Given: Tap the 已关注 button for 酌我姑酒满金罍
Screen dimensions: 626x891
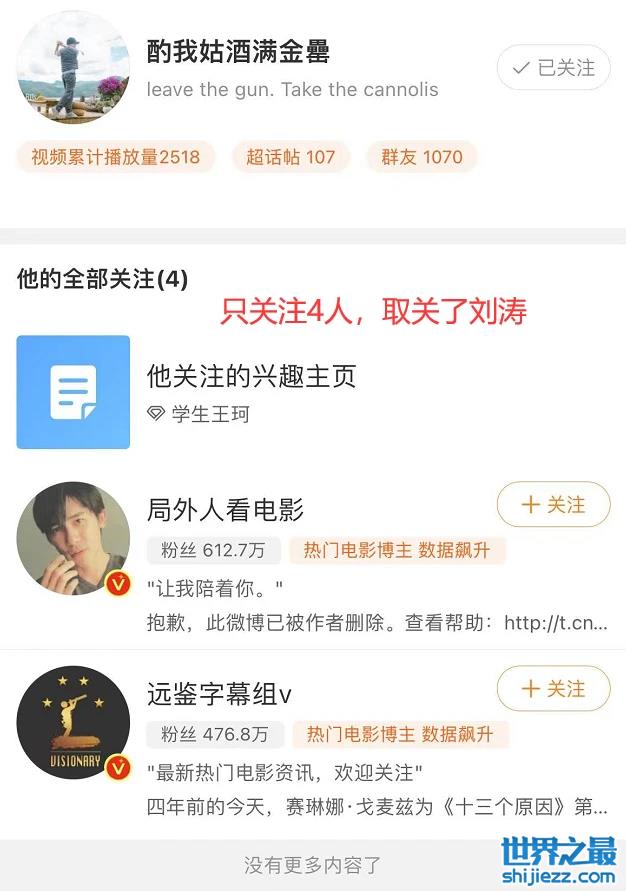Looking at the screenshot, I should click(553, 68).
